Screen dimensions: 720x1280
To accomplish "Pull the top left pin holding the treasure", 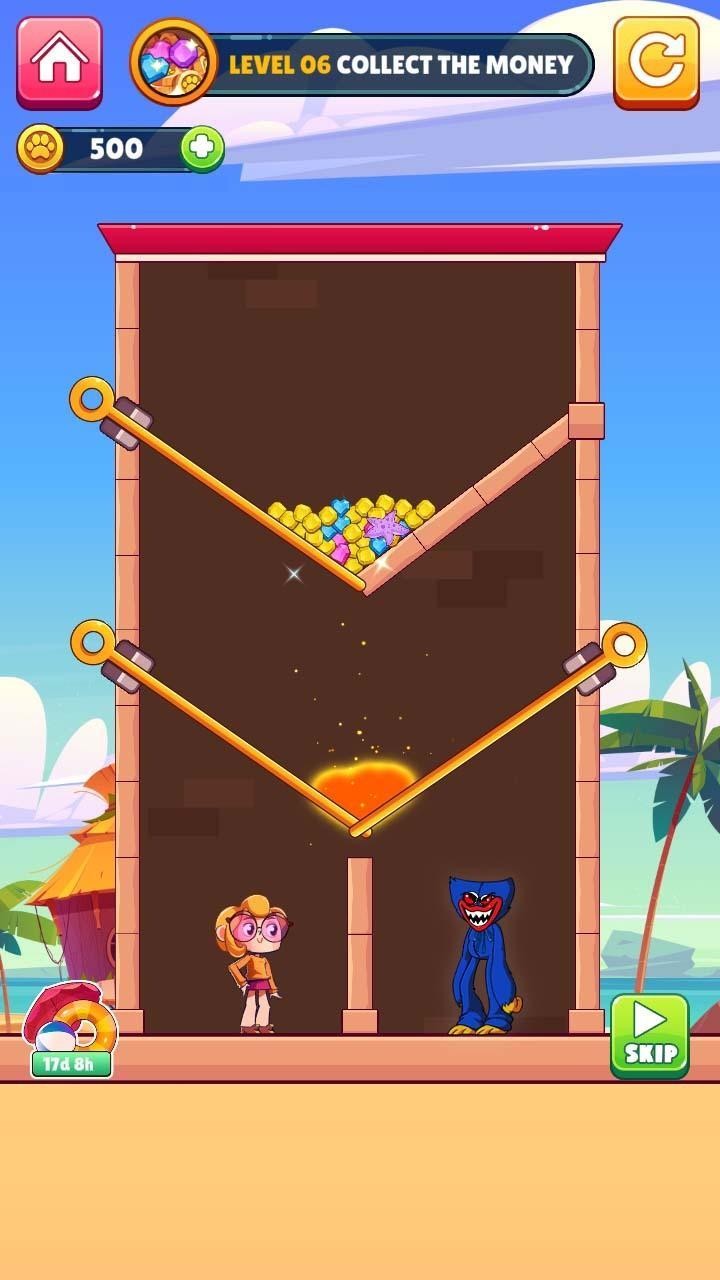I will click(x=92, y=399).
